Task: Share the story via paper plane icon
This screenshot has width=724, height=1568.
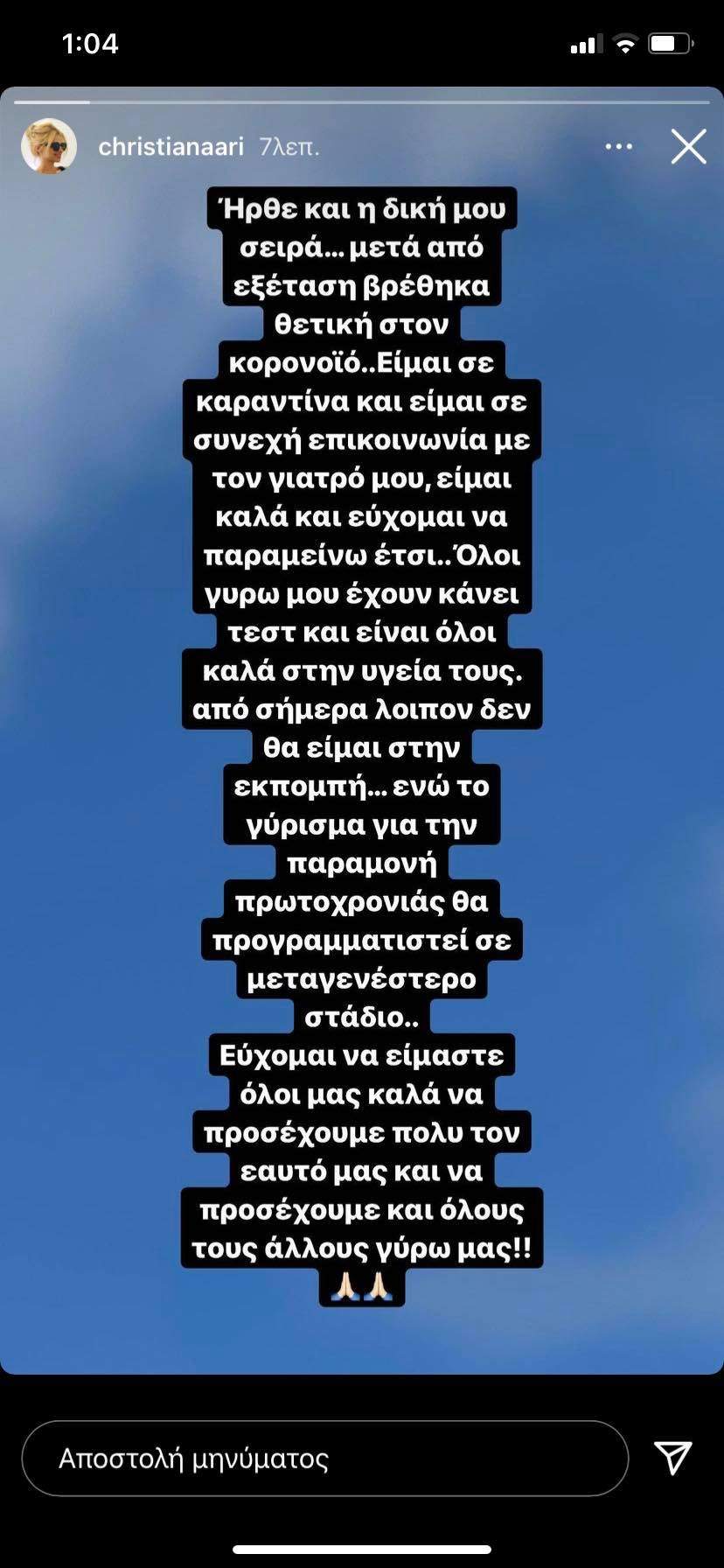Action: tap(672, 1458)
